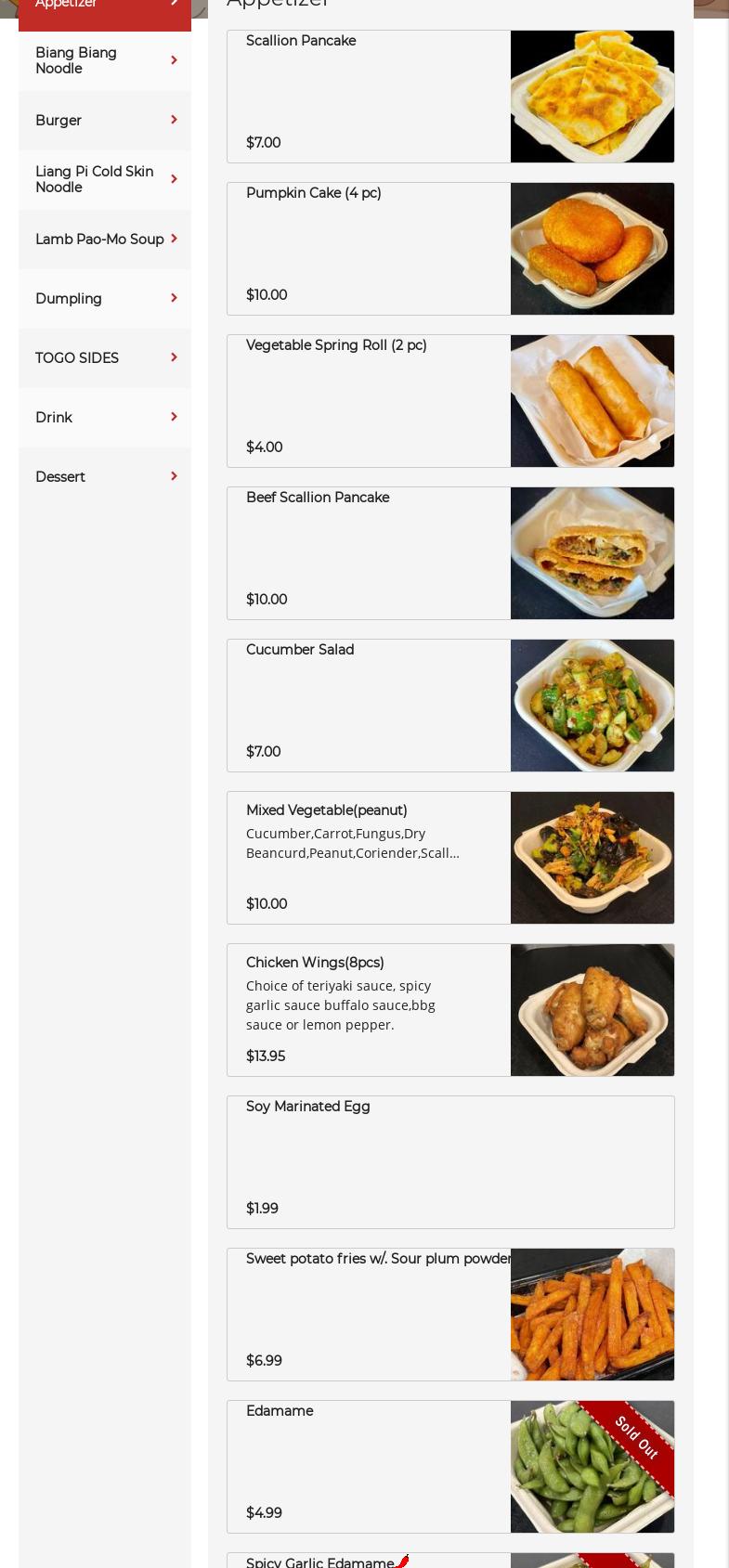Screen dimensions: 729x1568
Task: Select Liang Pi Cold Skin Noodle category
Action: click(104, 180)
